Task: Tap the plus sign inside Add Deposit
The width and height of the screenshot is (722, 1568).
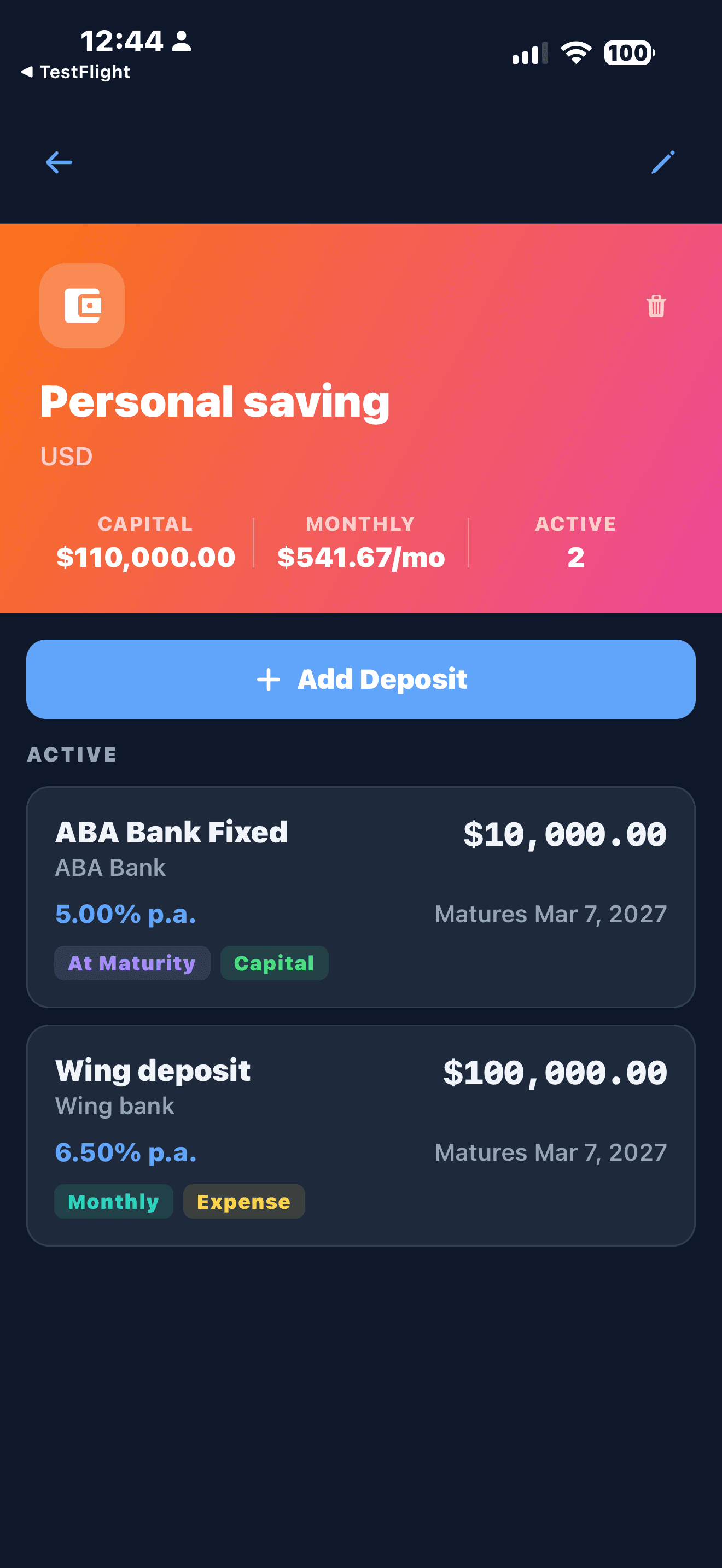Action: coord(269,680)
